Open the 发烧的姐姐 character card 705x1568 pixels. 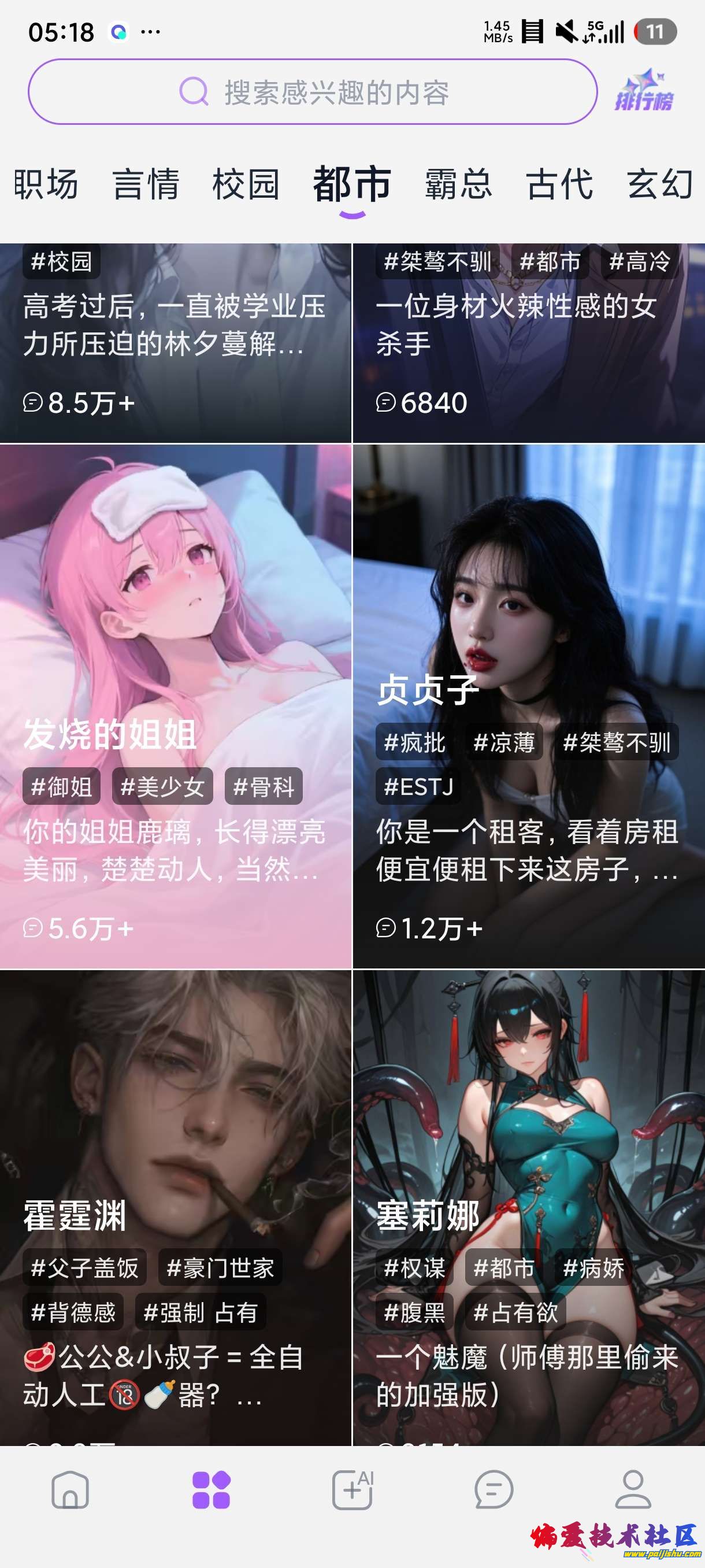pyautogui.click(x=175, y=706)
